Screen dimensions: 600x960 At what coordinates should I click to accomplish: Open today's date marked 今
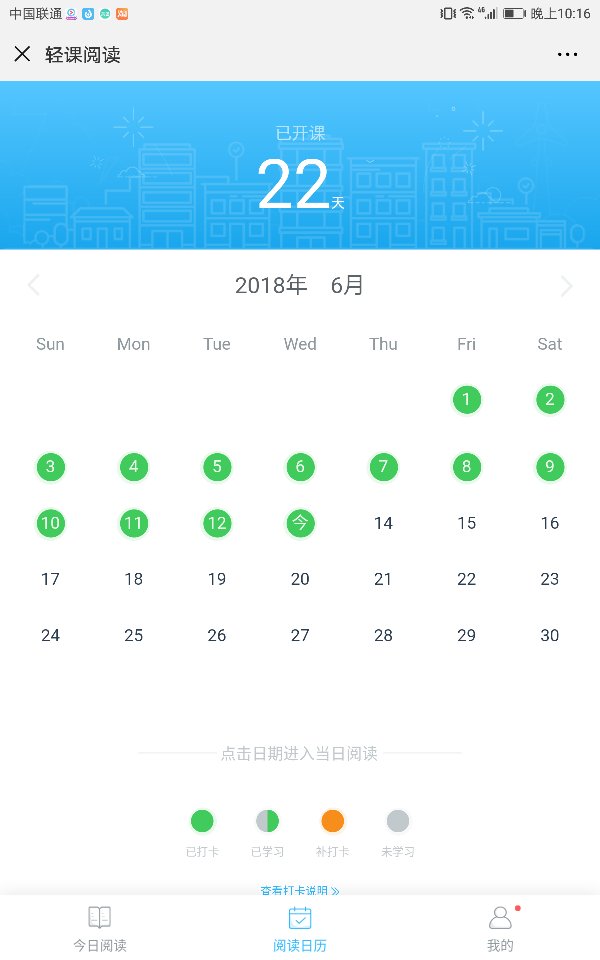pos(300,523)
